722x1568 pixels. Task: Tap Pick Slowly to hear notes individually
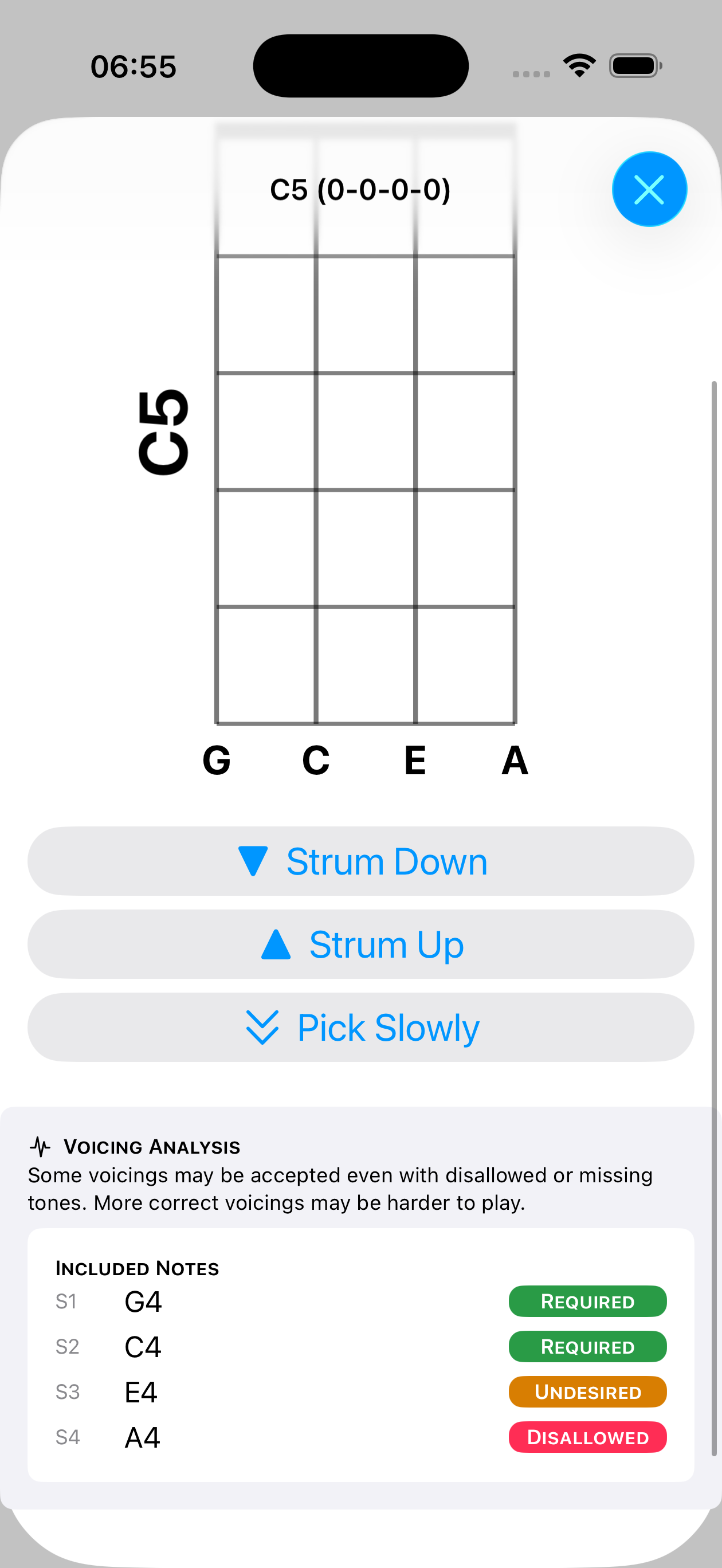360,1028
